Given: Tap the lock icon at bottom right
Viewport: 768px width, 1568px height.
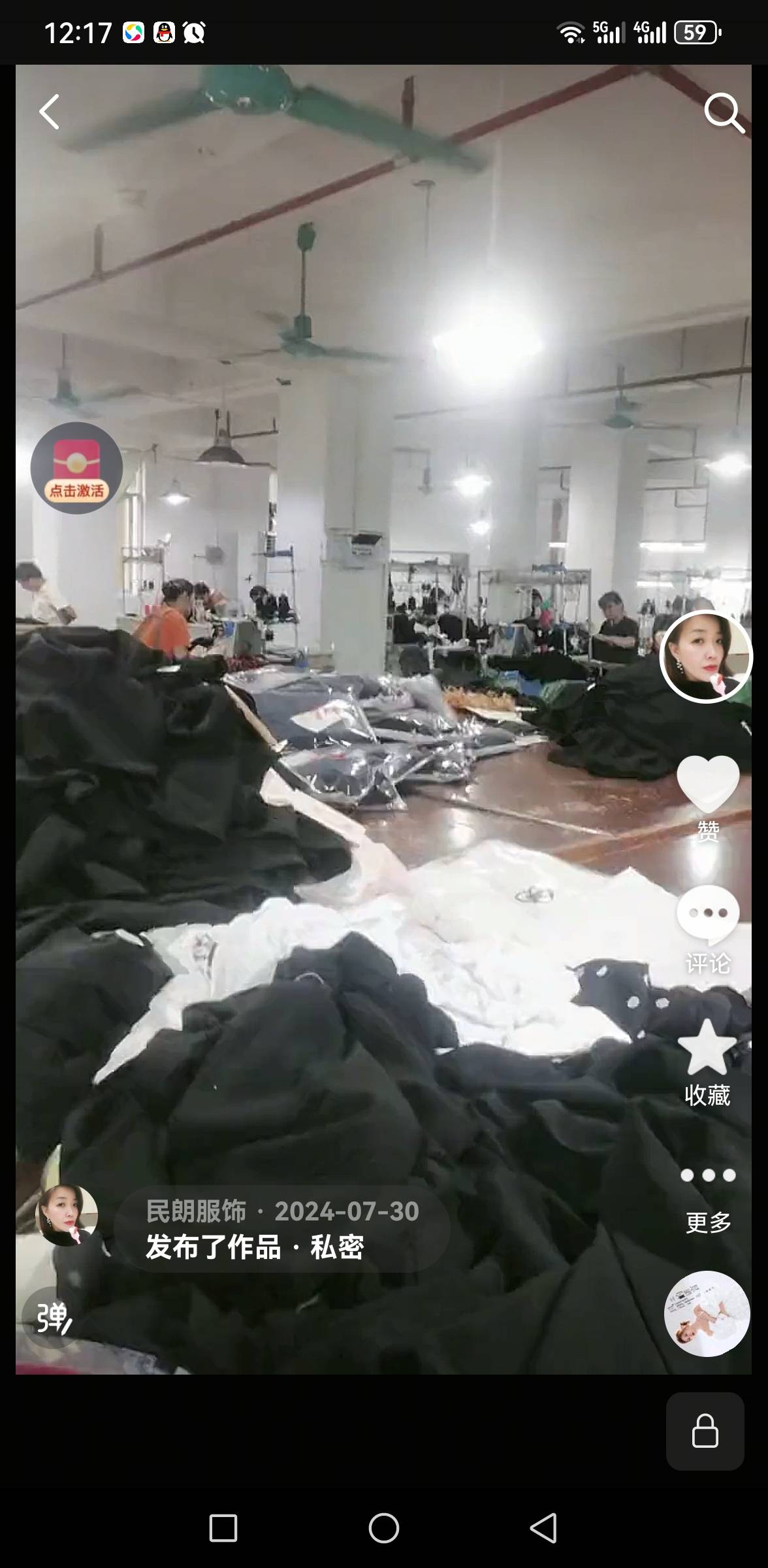Looking at the screenshot, I should pos(705,1431).
